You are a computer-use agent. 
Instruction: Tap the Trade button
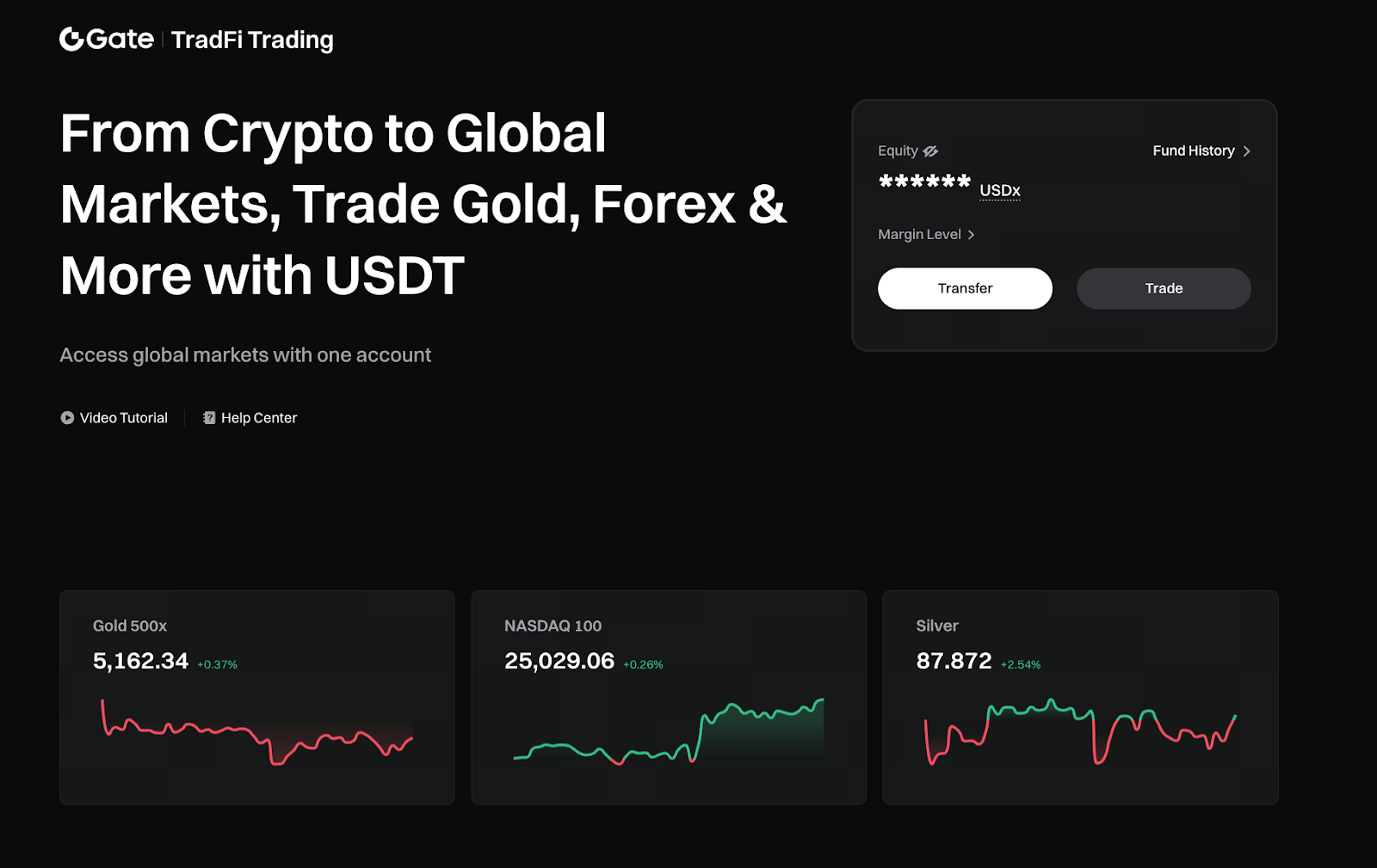coord(1164,288)
